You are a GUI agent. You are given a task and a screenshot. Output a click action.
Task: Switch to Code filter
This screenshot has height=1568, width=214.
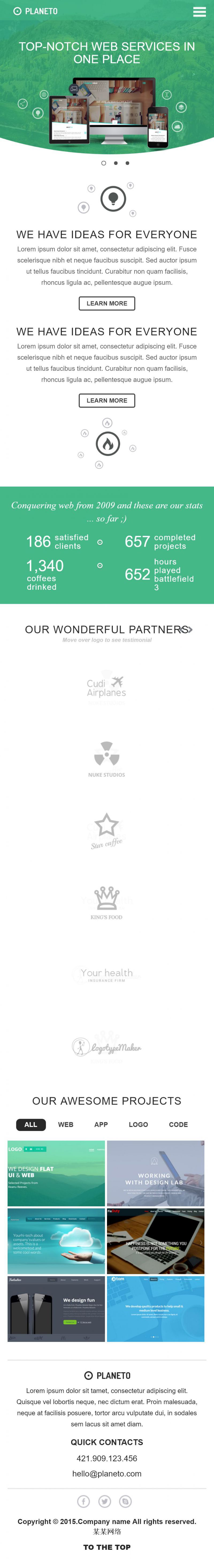pos(178,1124)
